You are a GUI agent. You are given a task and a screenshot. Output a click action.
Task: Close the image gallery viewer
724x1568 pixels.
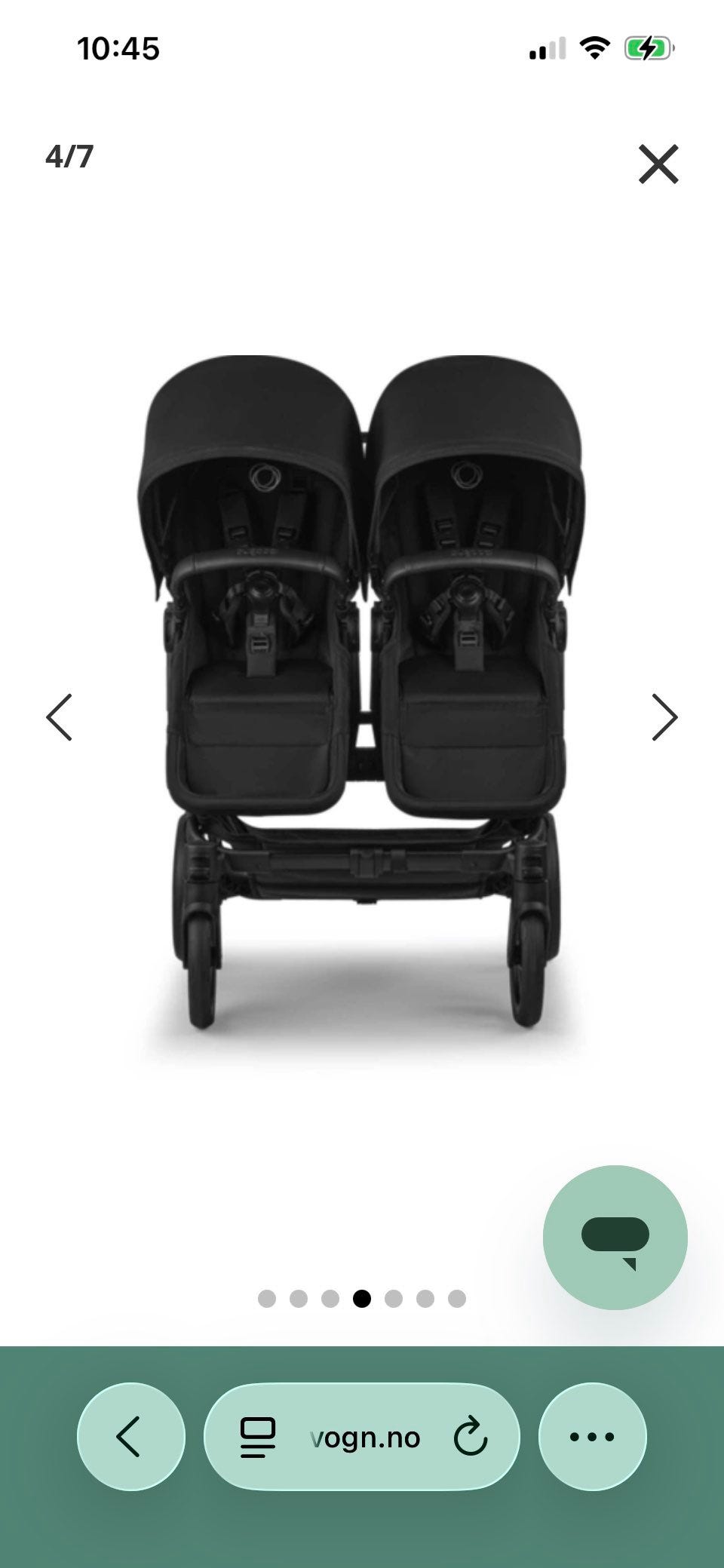[x=658, y=164]
